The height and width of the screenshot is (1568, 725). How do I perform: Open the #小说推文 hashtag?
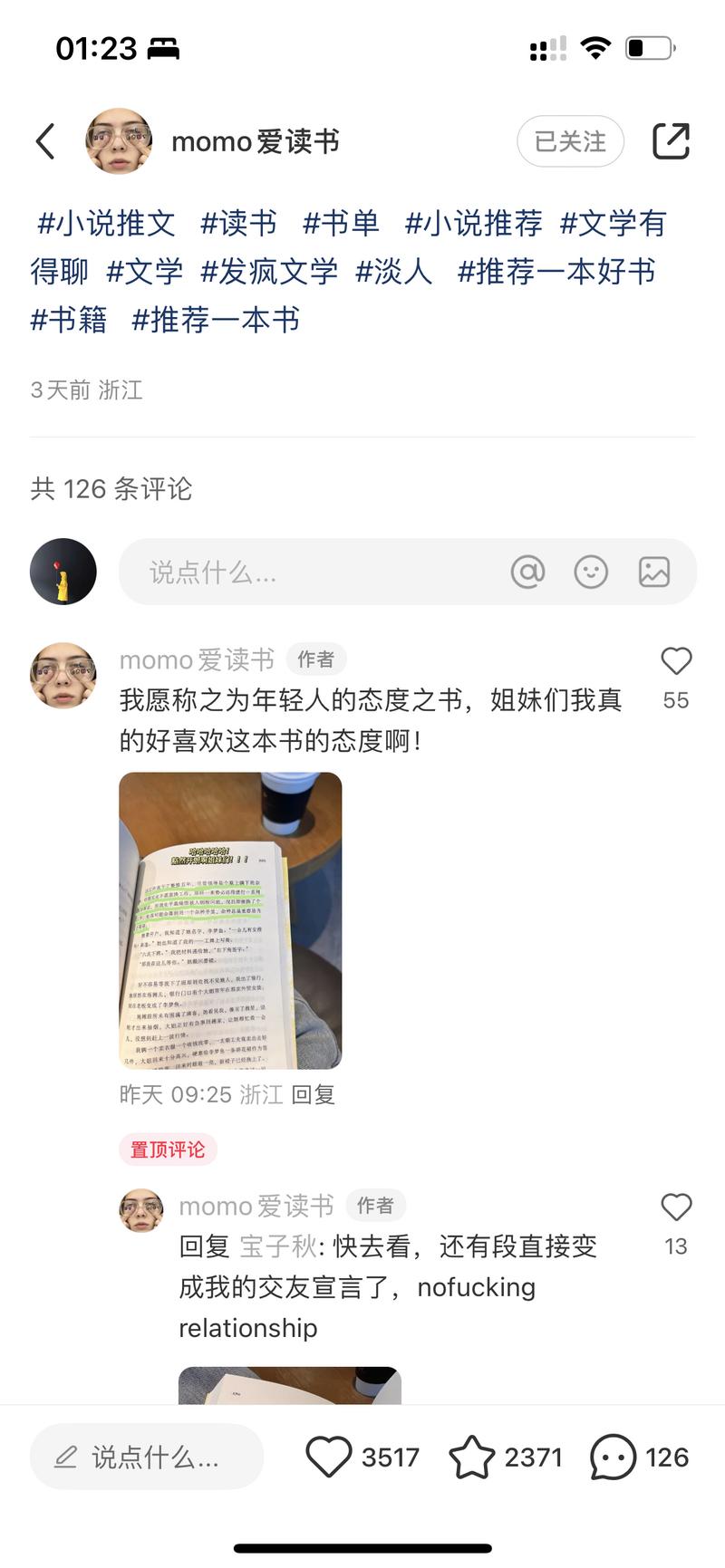[104, 225]
